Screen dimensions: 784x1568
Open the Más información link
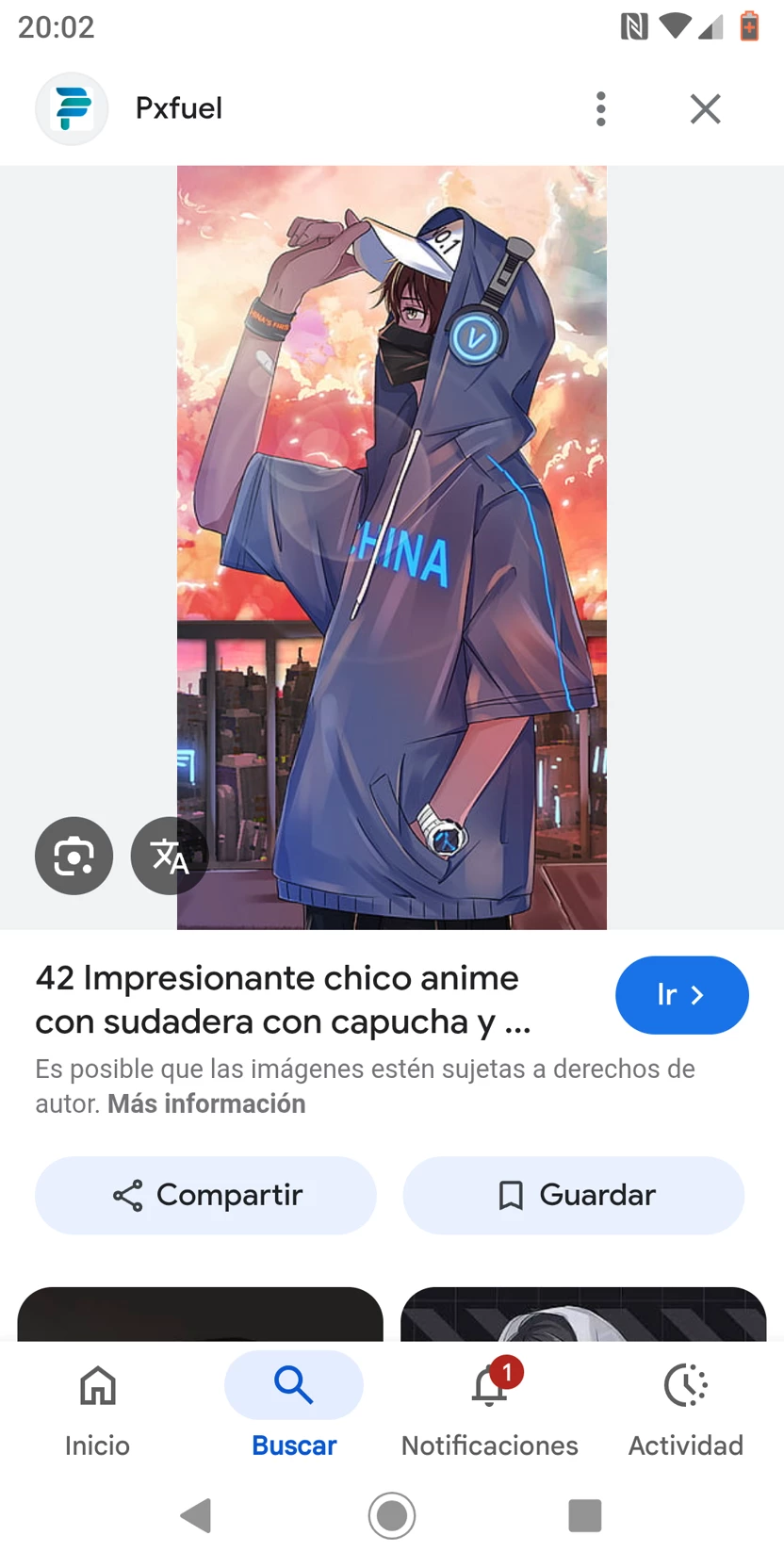click(206, 1103)
